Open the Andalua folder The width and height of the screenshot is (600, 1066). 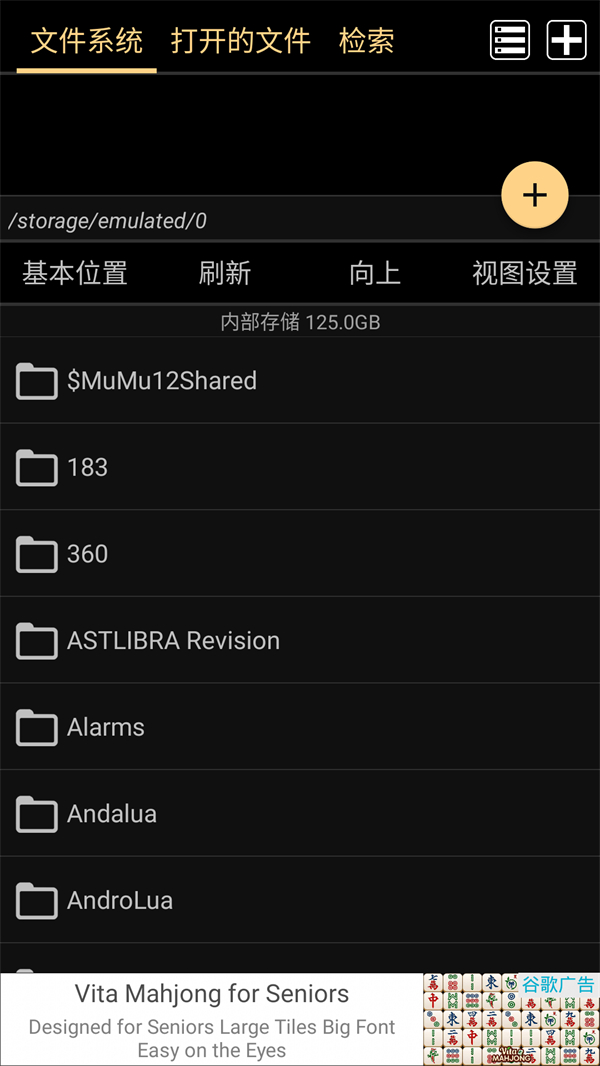111,814
